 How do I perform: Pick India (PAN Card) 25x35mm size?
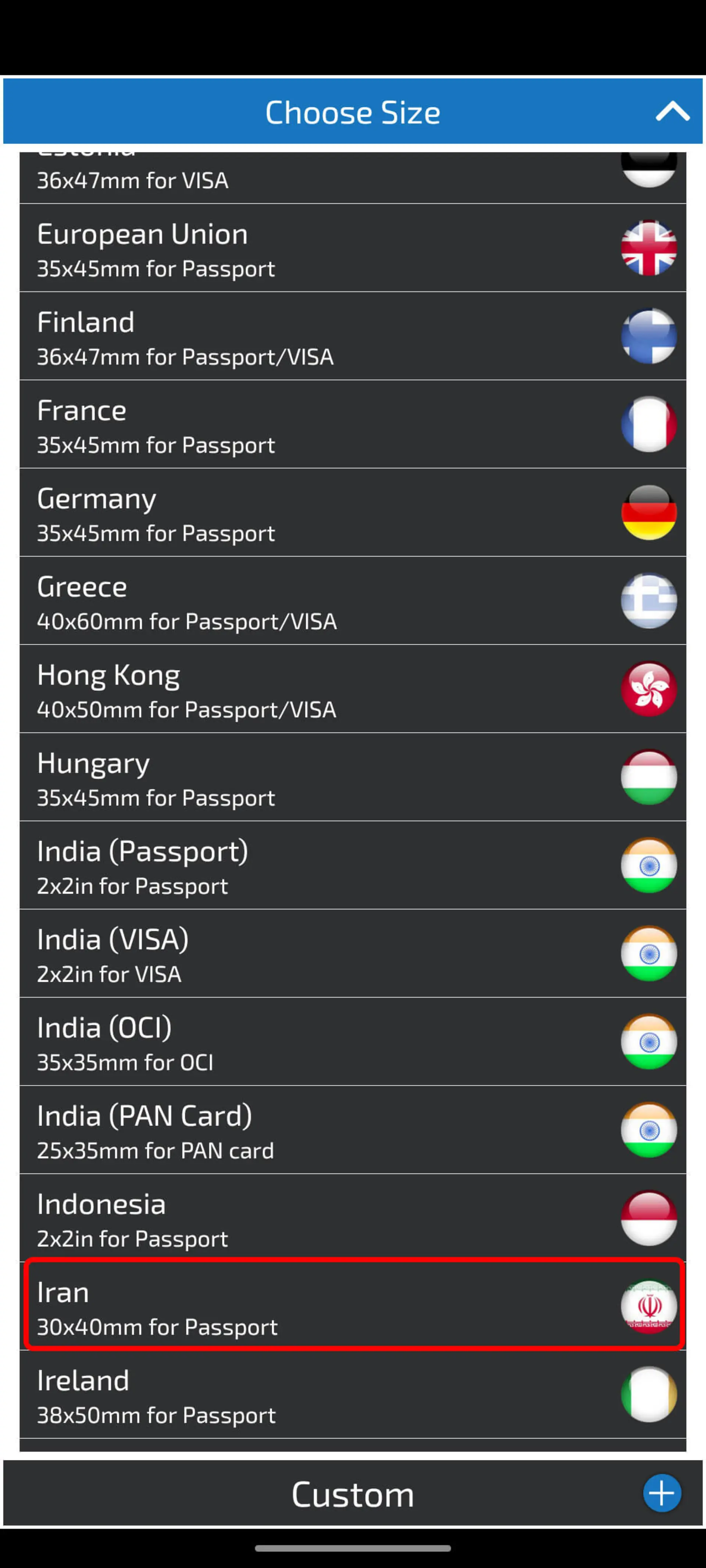(353, 1130)
